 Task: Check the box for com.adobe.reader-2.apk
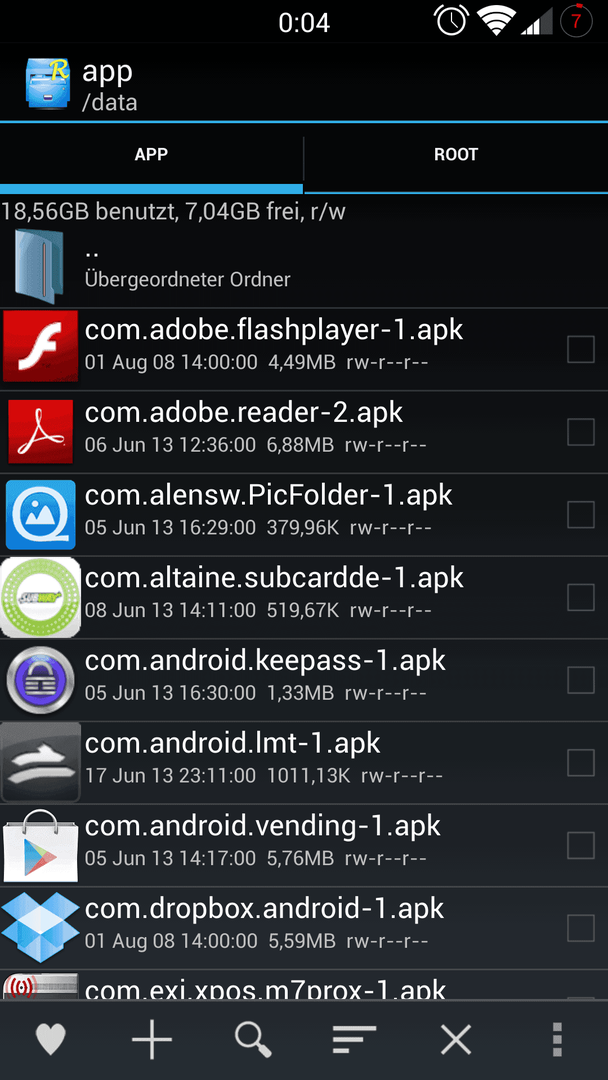[x=580, y=432]
